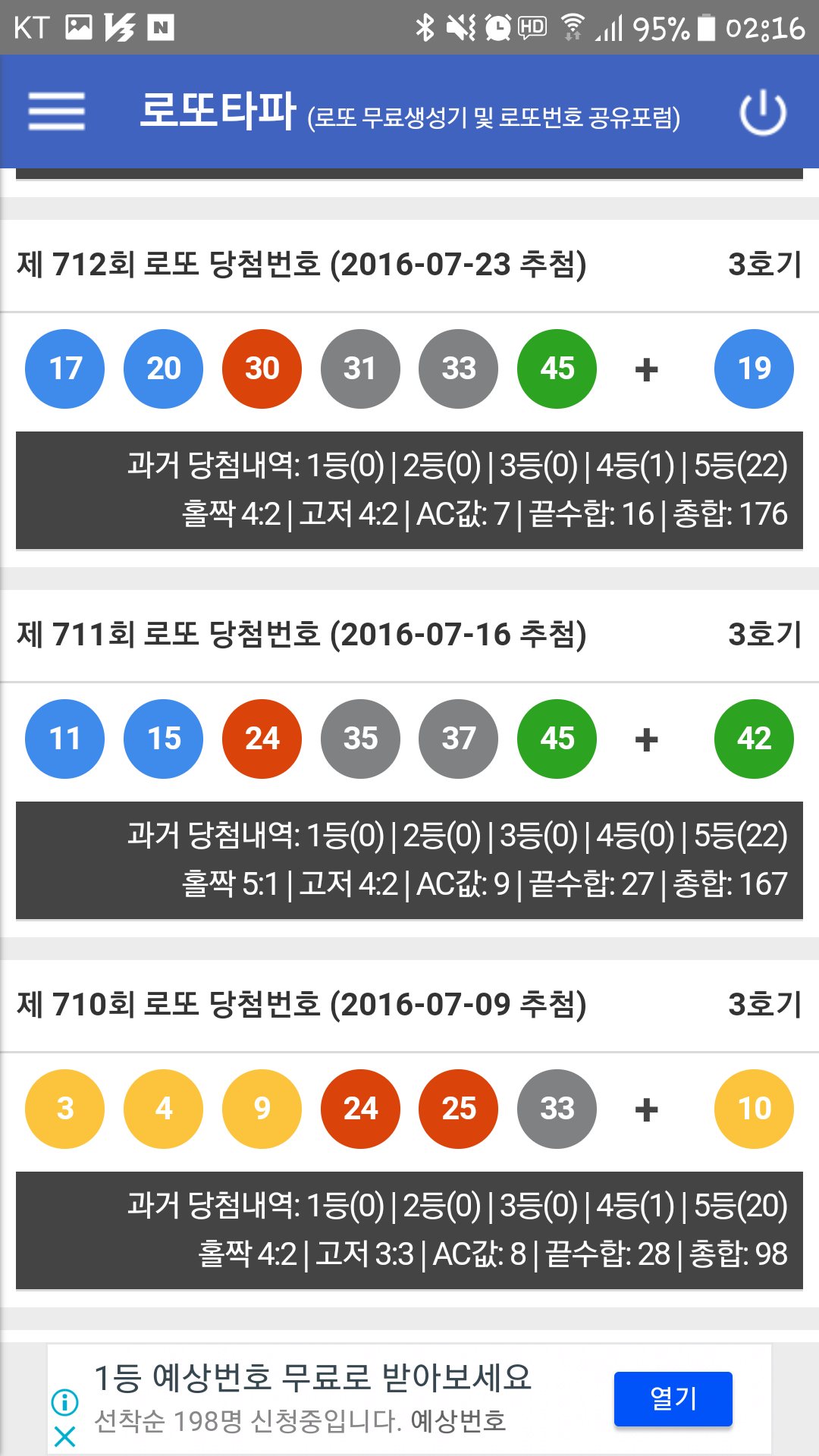The width and height of the screenshot is (819, 1456).
Task: Open the hamburger drawer menu
Action: point(57,111)
